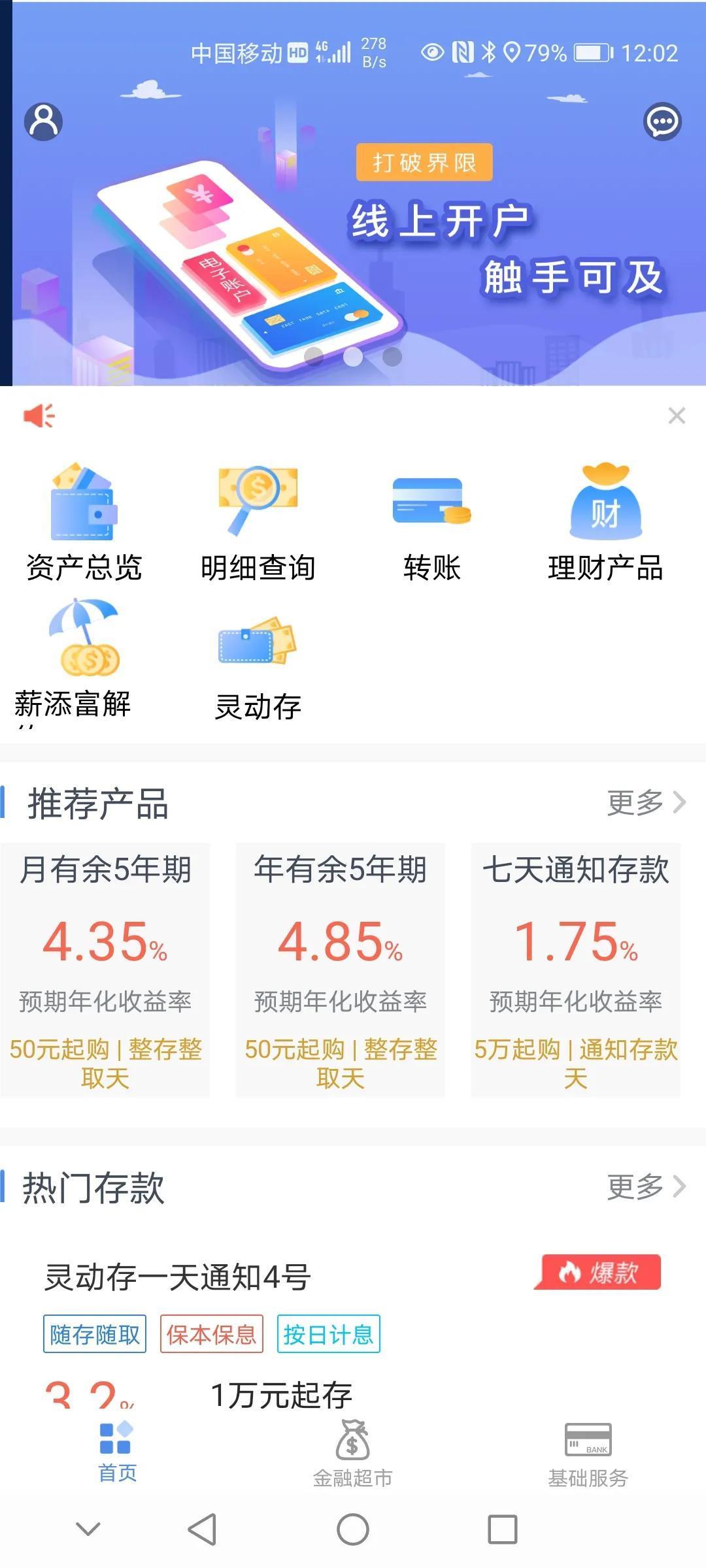The width and height of the screenshot is (706, 1568).
Task: Switch to the 基础服务 tab
Action: 588,1453
